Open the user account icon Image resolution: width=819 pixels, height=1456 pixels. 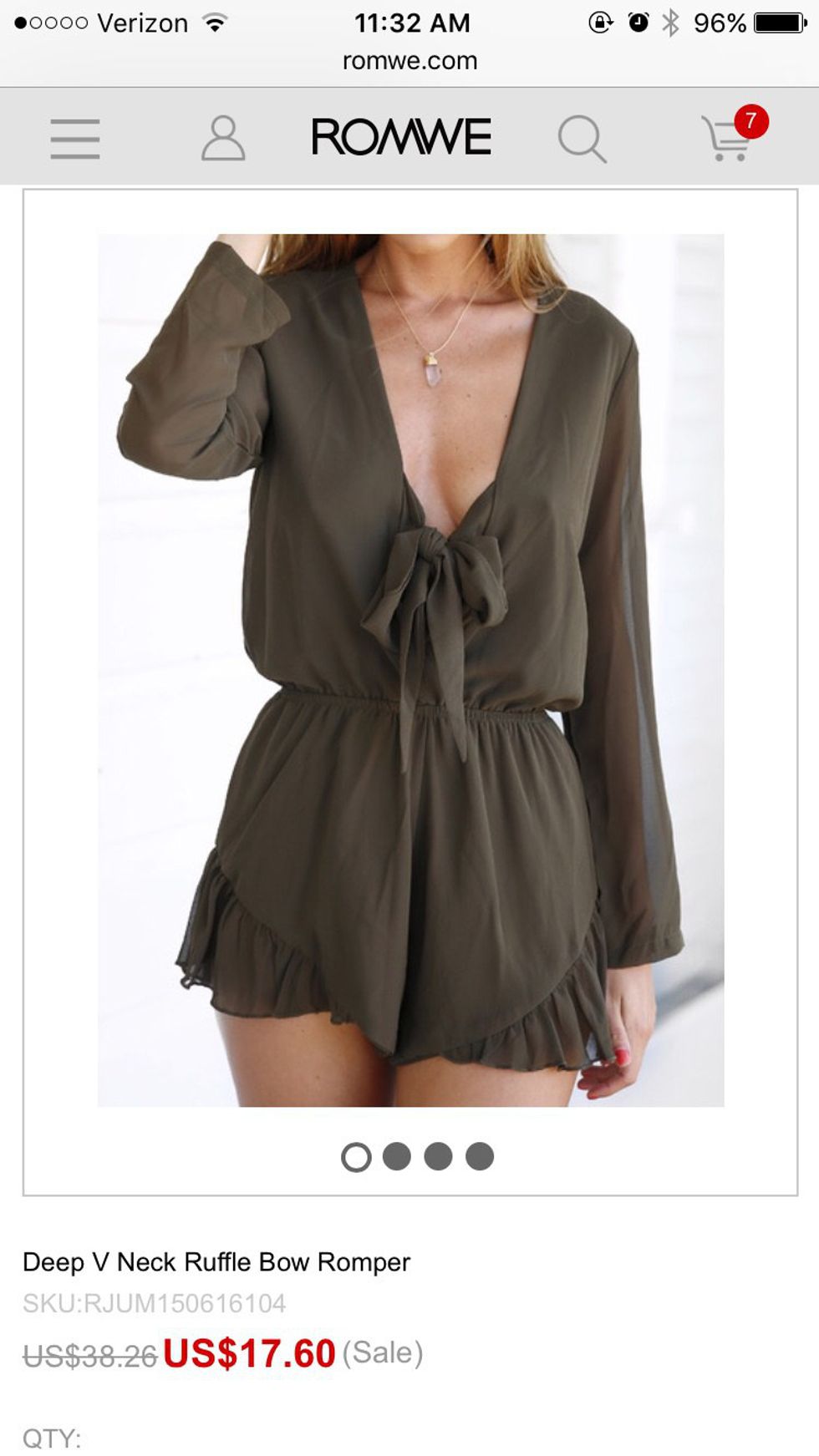(x=223, y=139)
